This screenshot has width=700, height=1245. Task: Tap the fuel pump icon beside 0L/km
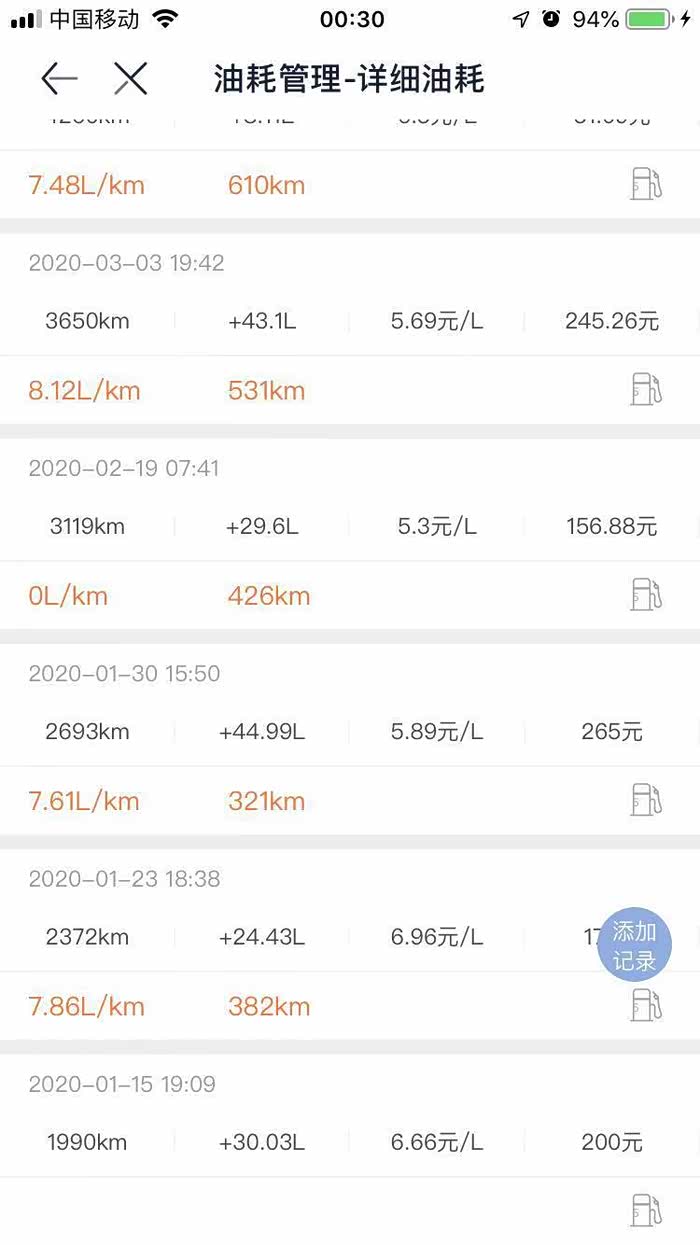(x=646, y=595)
